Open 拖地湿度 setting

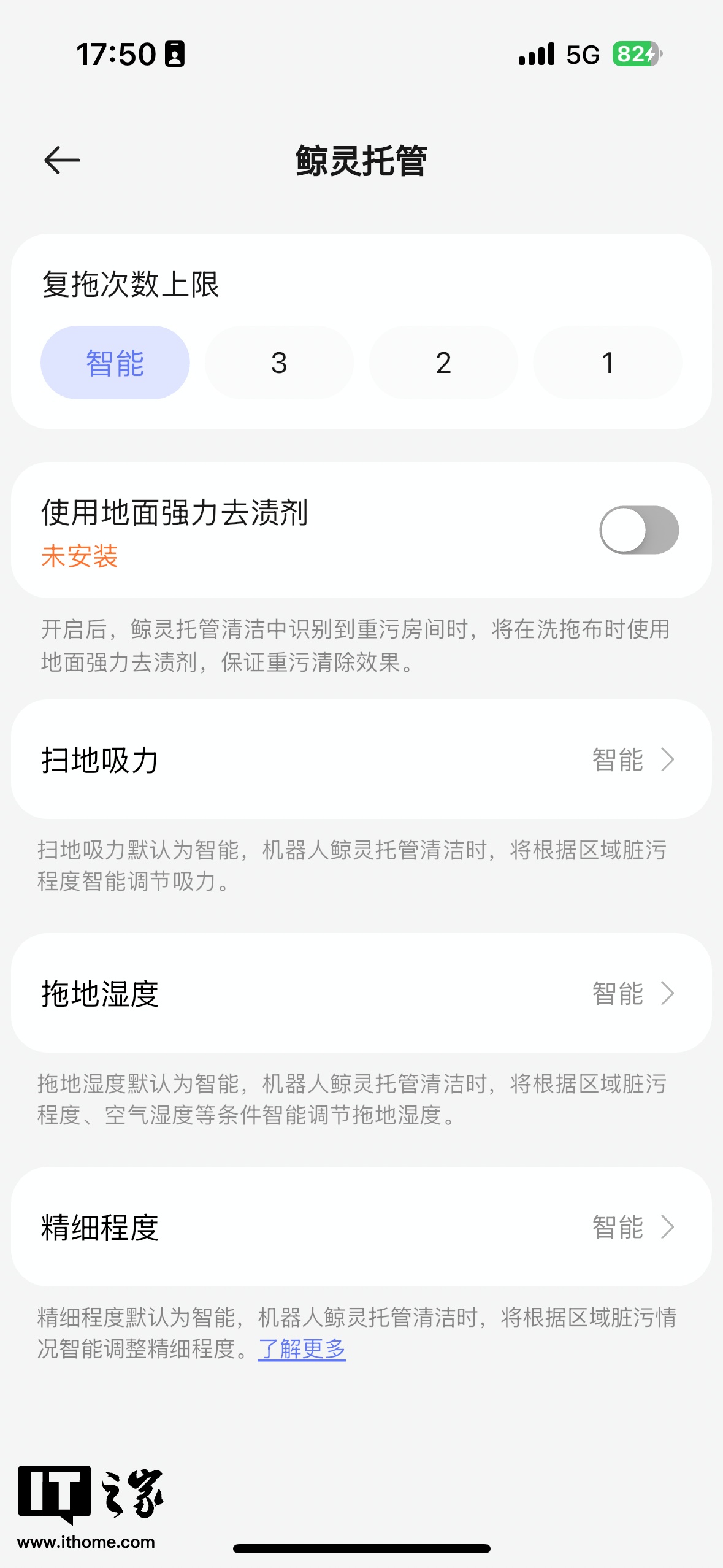(x=361, y=993)
